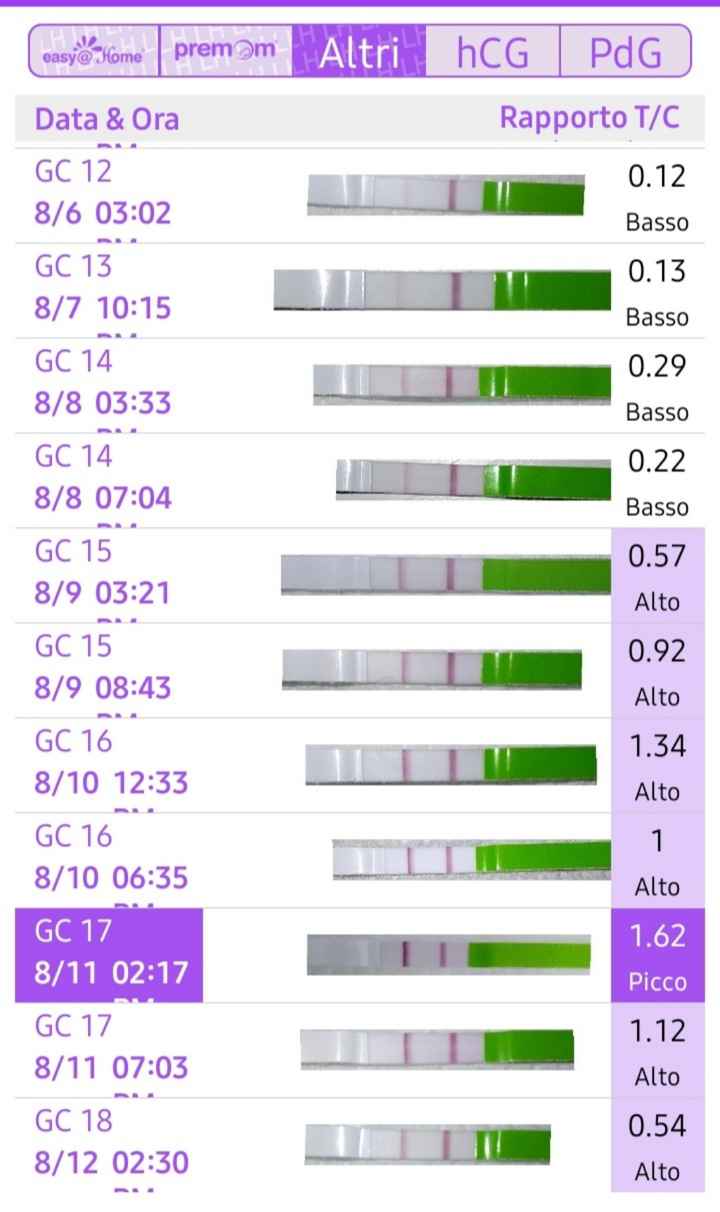The width and height of the screenshot is (720, 1212).
Task: Switch to the Altri tab
Action: click(x=359, y=52)
